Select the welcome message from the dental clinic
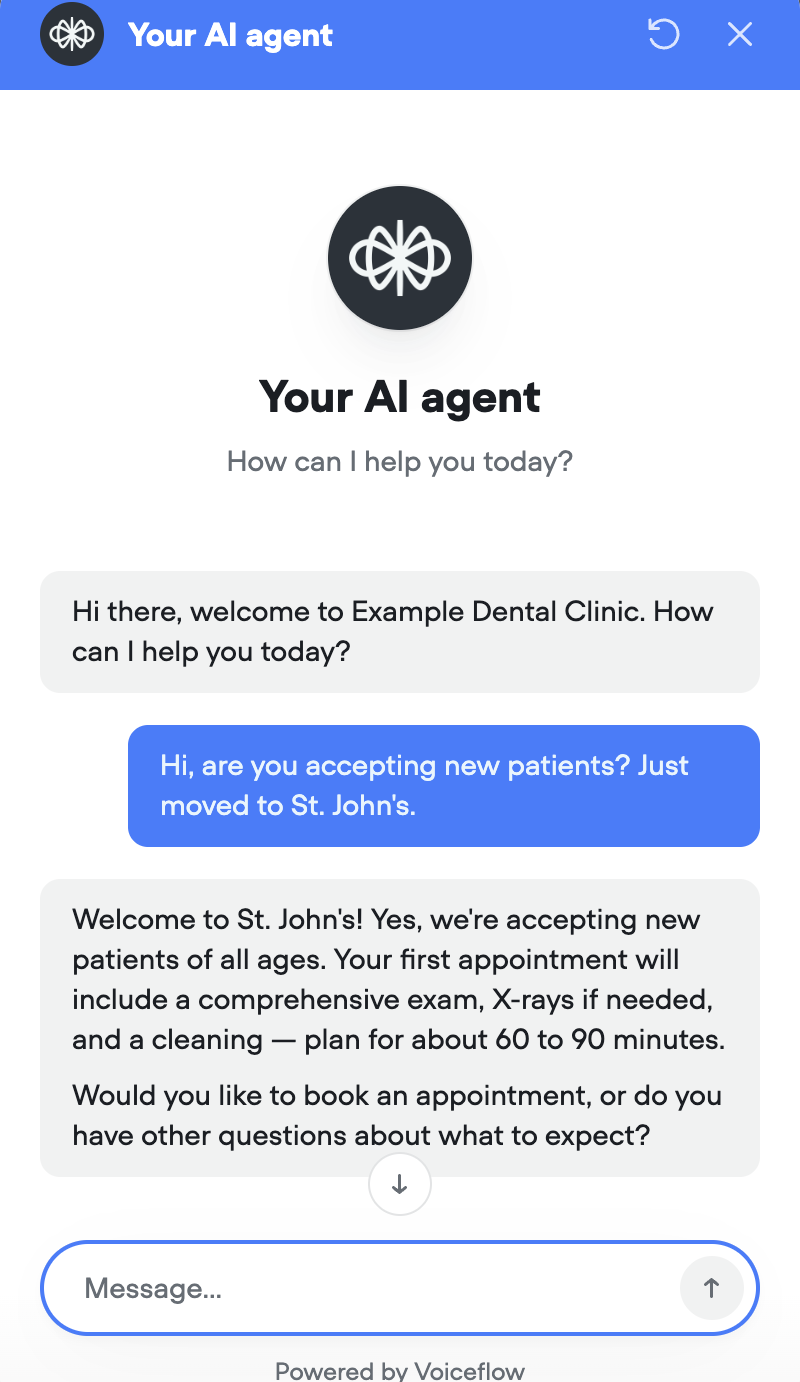Viewport: 800px width, 1382px height. [x=400, y=631]
